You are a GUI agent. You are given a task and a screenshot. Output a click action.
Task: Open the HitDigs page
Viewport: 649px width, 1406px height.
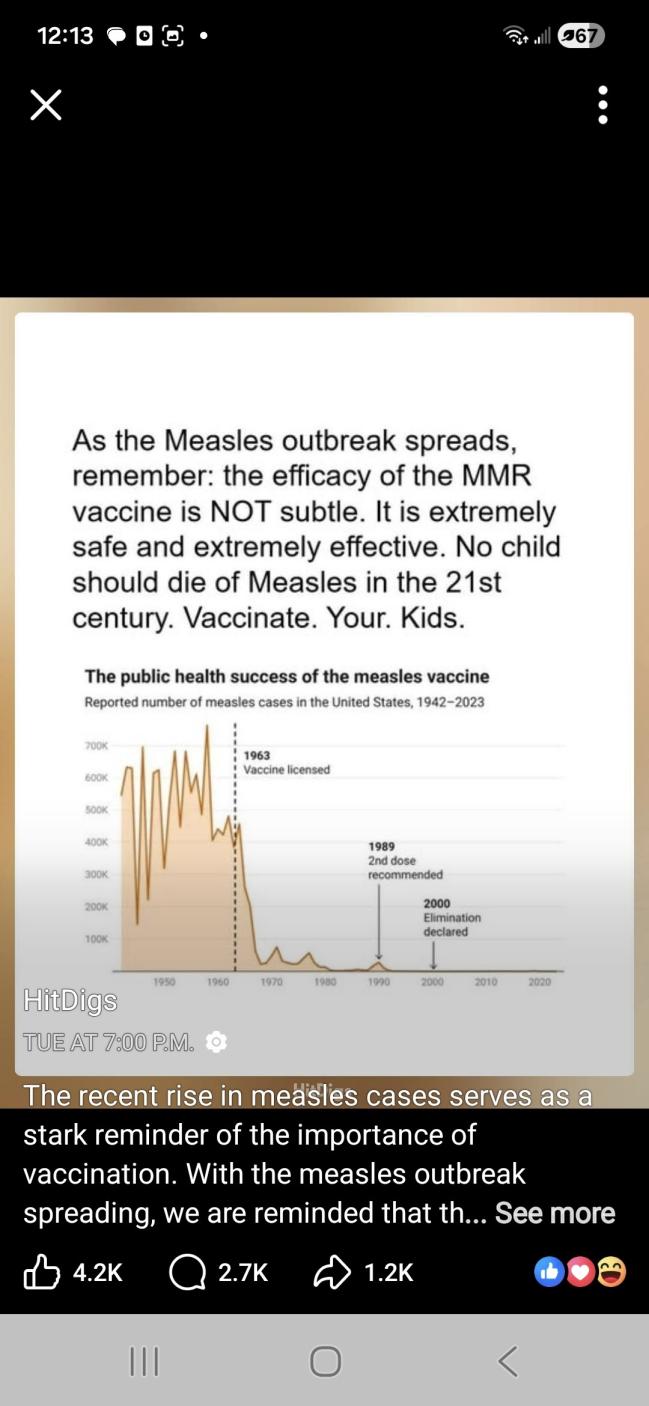click(70, 1000)
